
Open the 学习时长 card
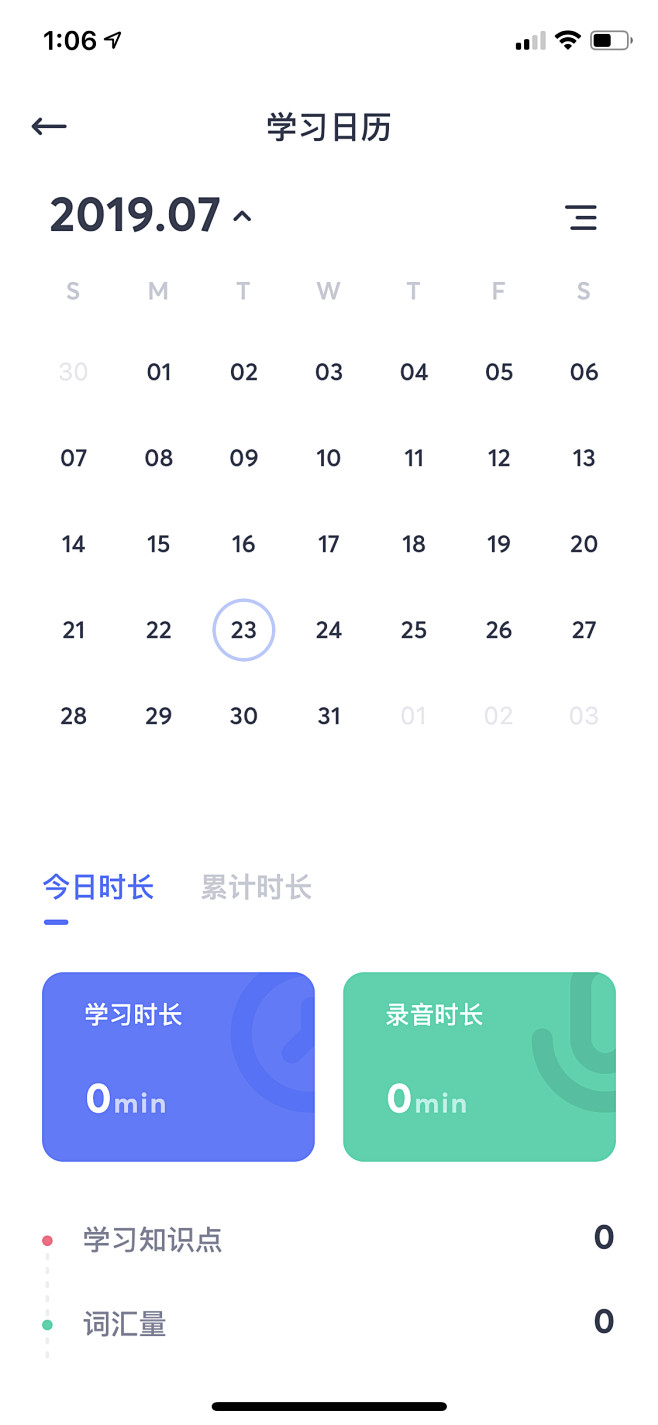point(178,1066)
